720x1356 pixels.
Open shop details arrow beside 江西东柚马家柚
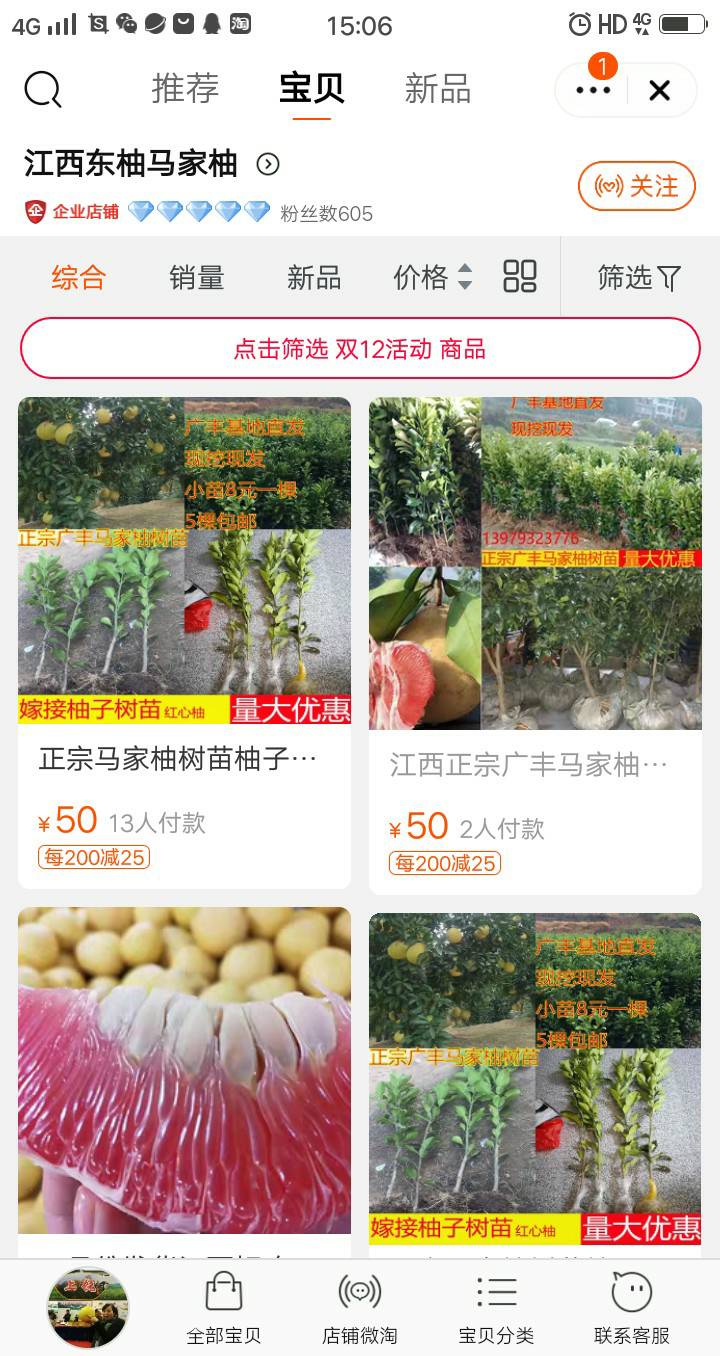coord(268,164)
